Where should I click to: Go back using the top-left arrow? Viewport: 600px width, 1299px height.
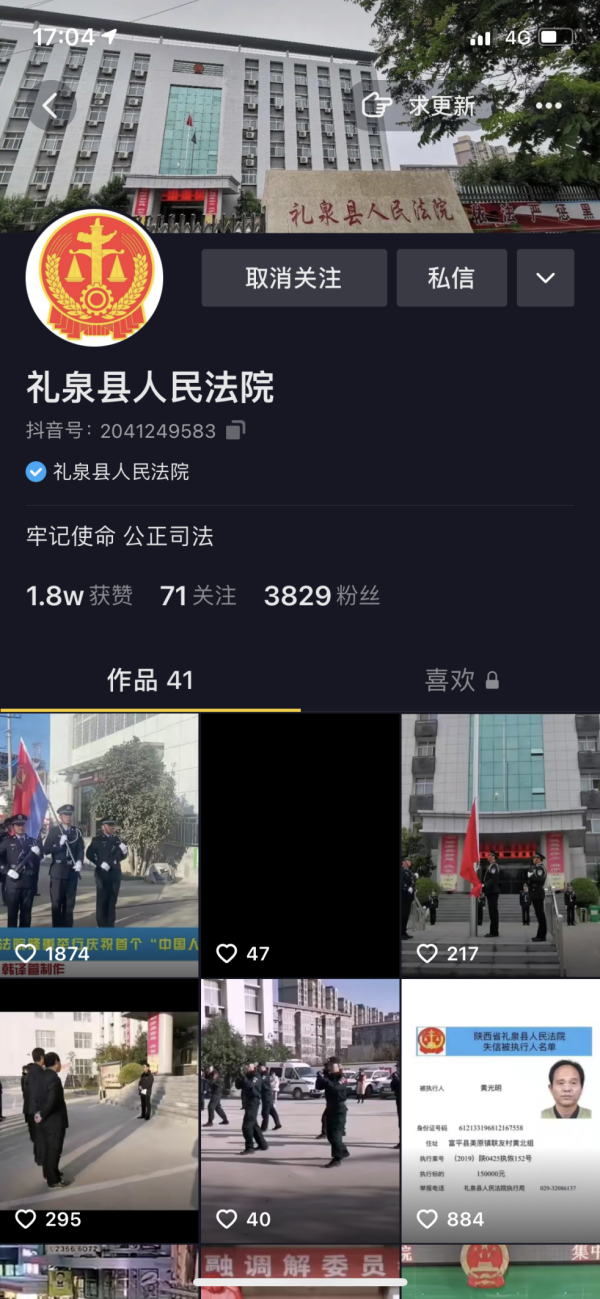pos(51,105)
